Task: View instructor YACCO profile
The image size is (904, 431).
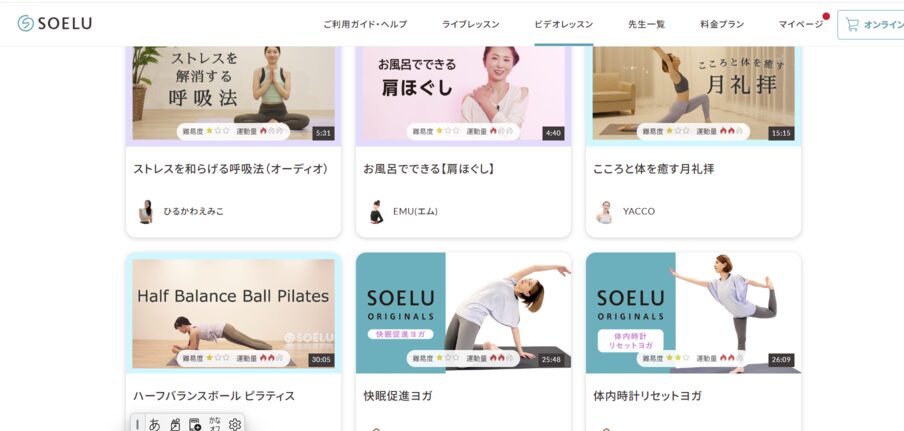Action: [638, 212]
